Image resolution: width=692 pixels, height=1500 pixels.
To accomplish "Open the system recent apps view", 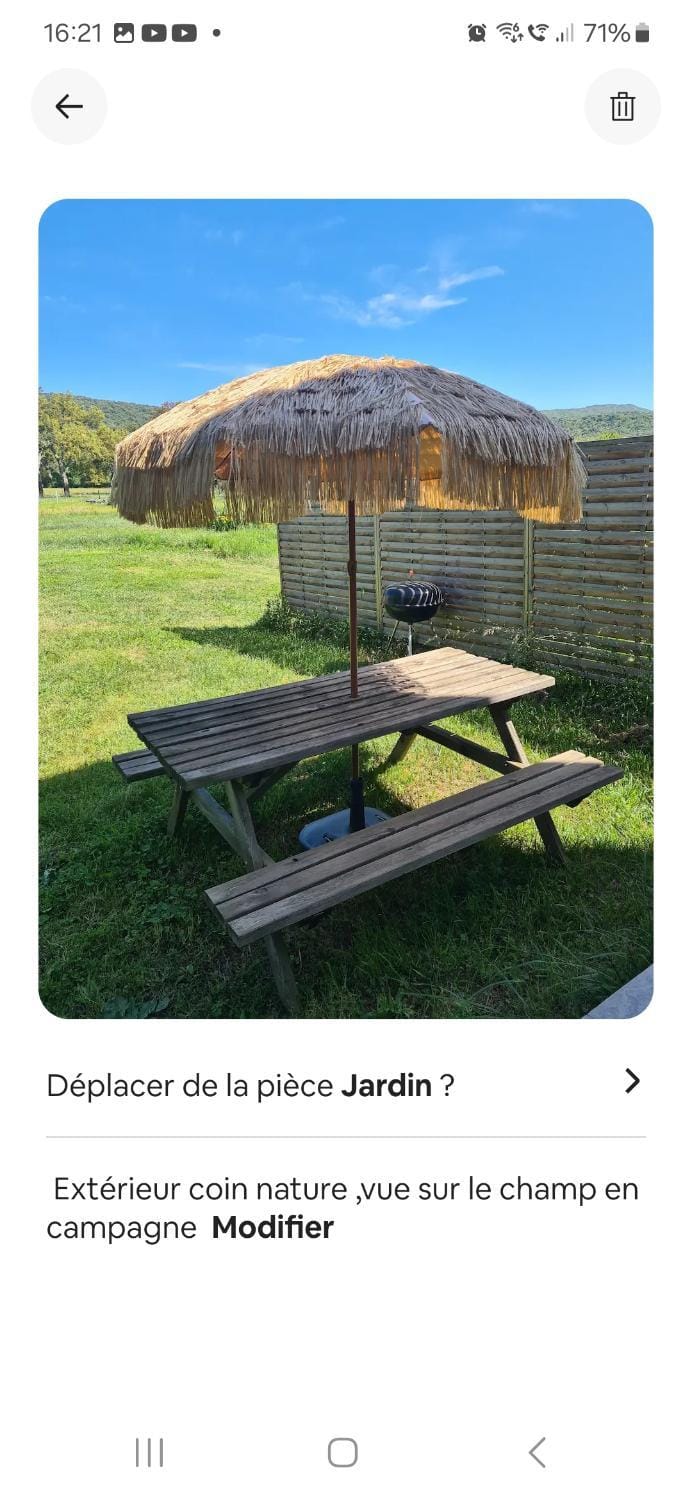I will (149, 1452).
